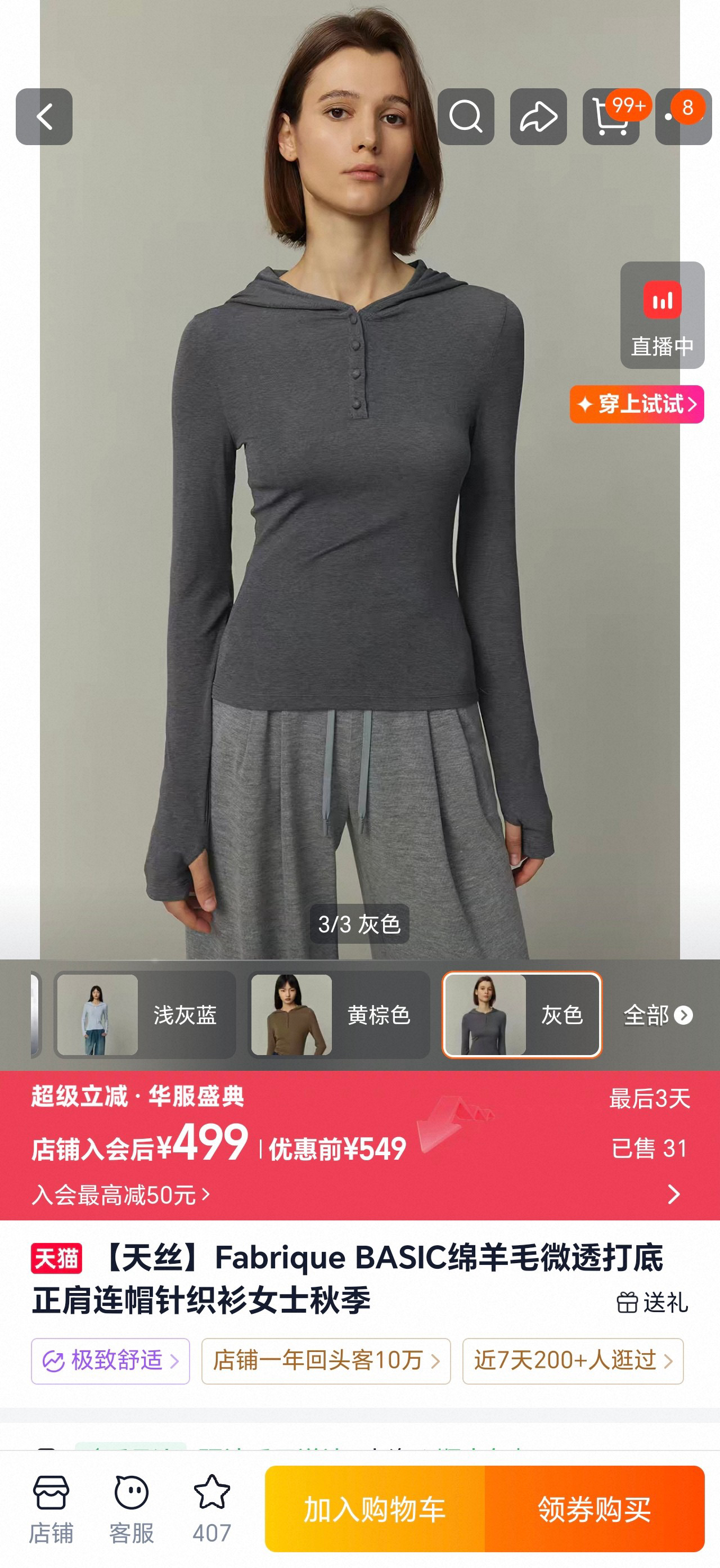Enter the 直播中 live stream
720x1568 pixels.
point(662,315)
